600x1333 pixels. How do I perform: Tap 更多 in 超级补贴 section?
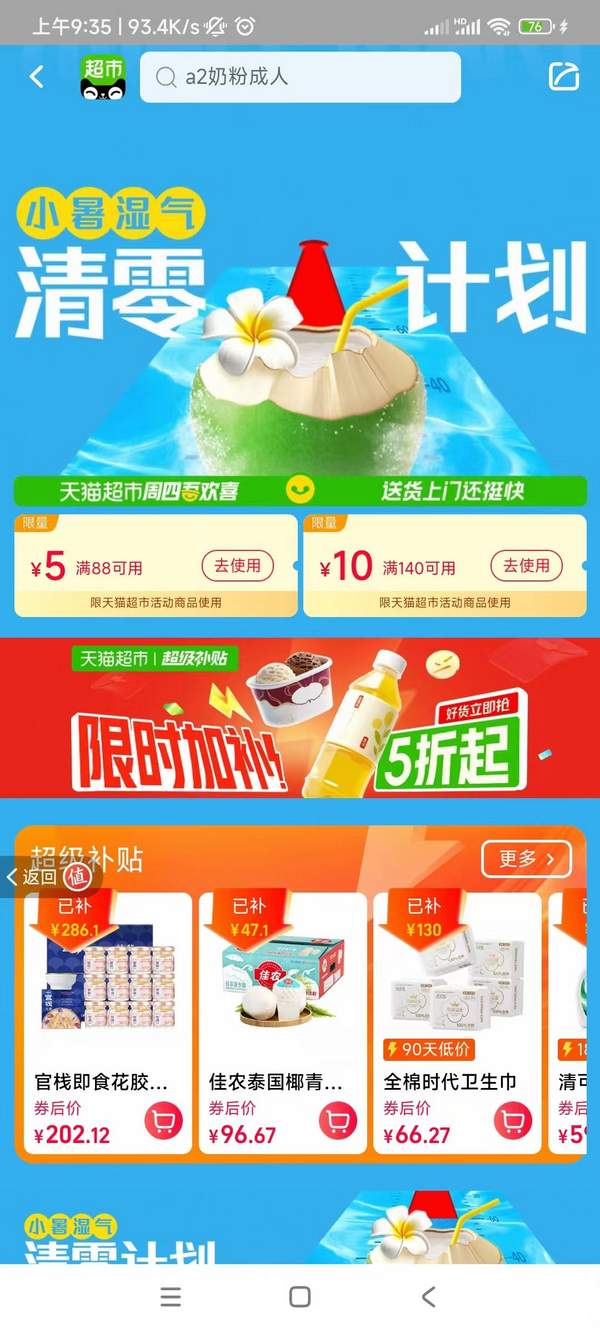point(526,859)
